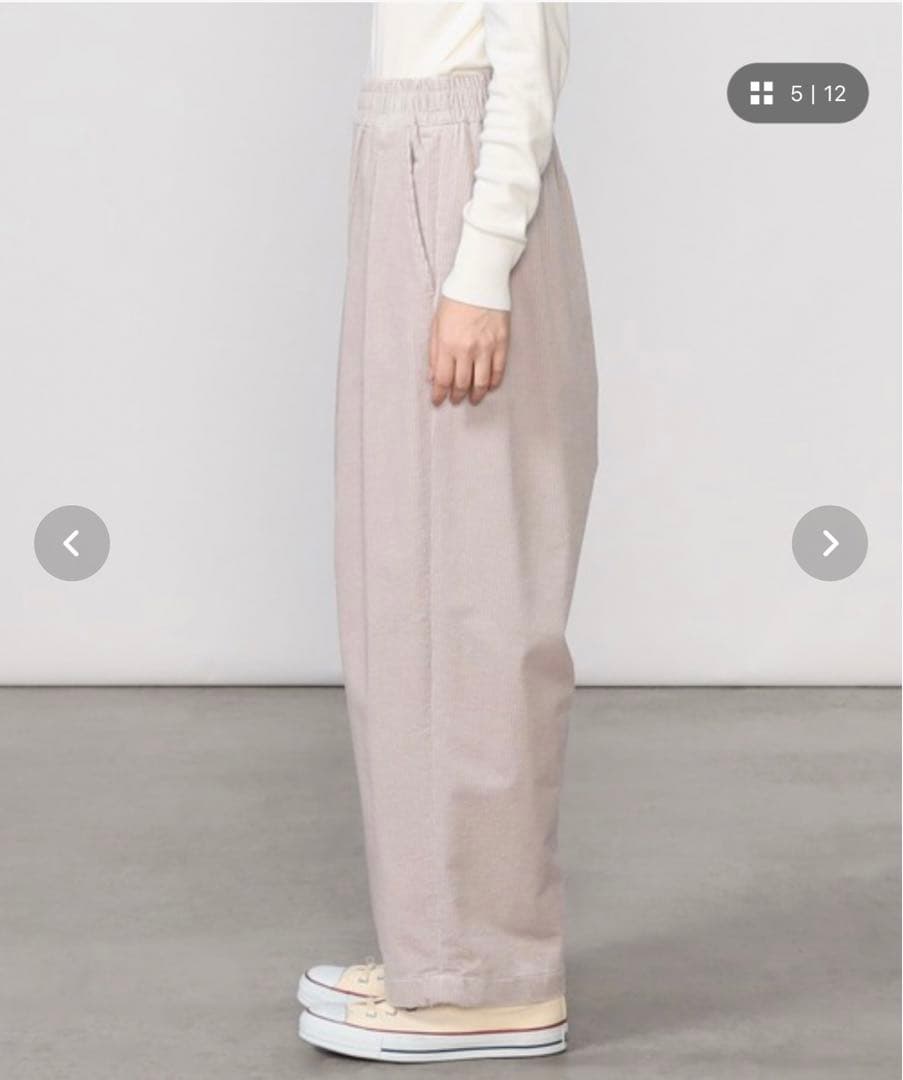Open the photo grid showing 5 | 12
903x1080 pixels.
797,94
